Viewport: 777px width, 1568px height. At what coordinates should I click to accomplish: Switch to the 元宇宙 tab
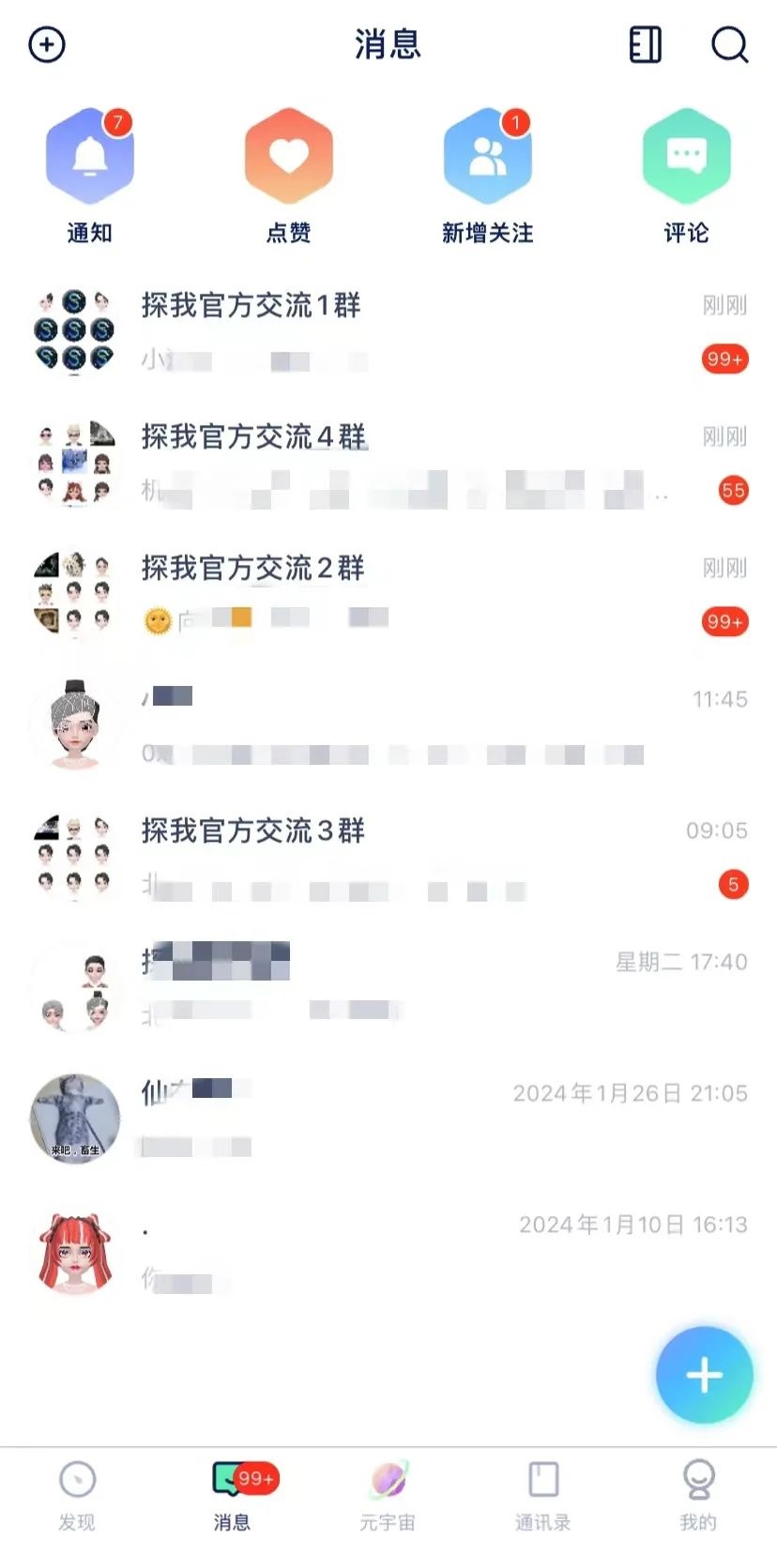point(388,1497)
